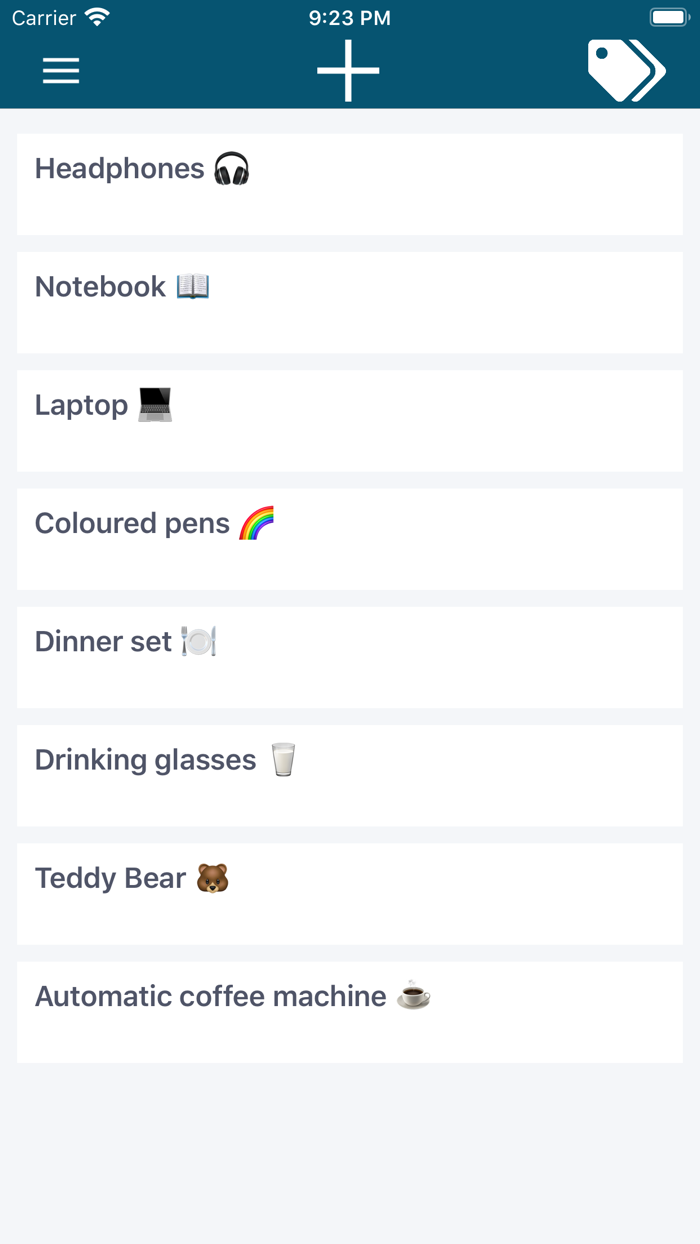Open the Teddy Bear item
The height and width of the screenshot is (1244, 700).
(350, 894)
